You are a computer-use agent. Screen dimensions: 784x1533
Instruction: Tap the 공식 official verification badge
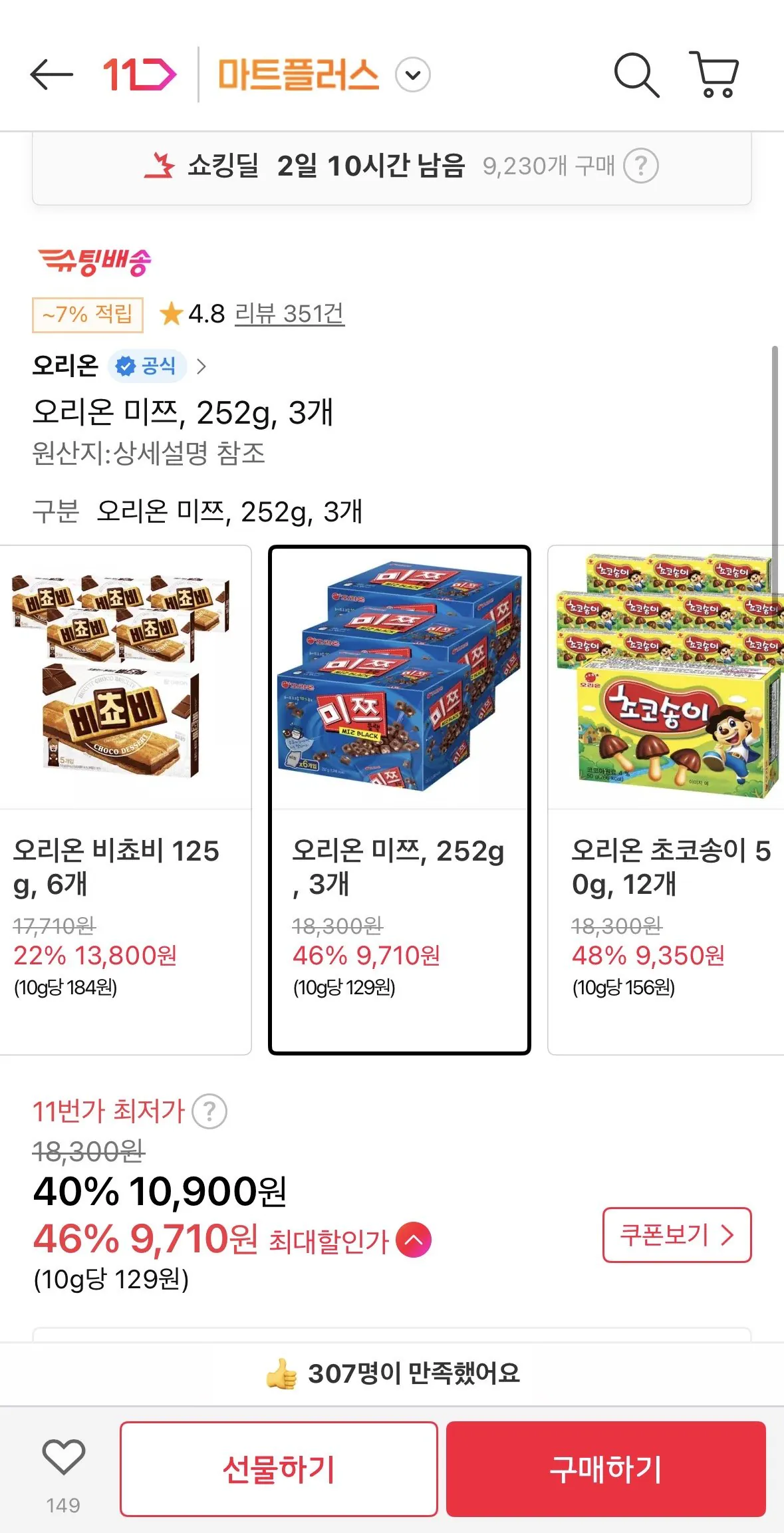coord(147,365)
